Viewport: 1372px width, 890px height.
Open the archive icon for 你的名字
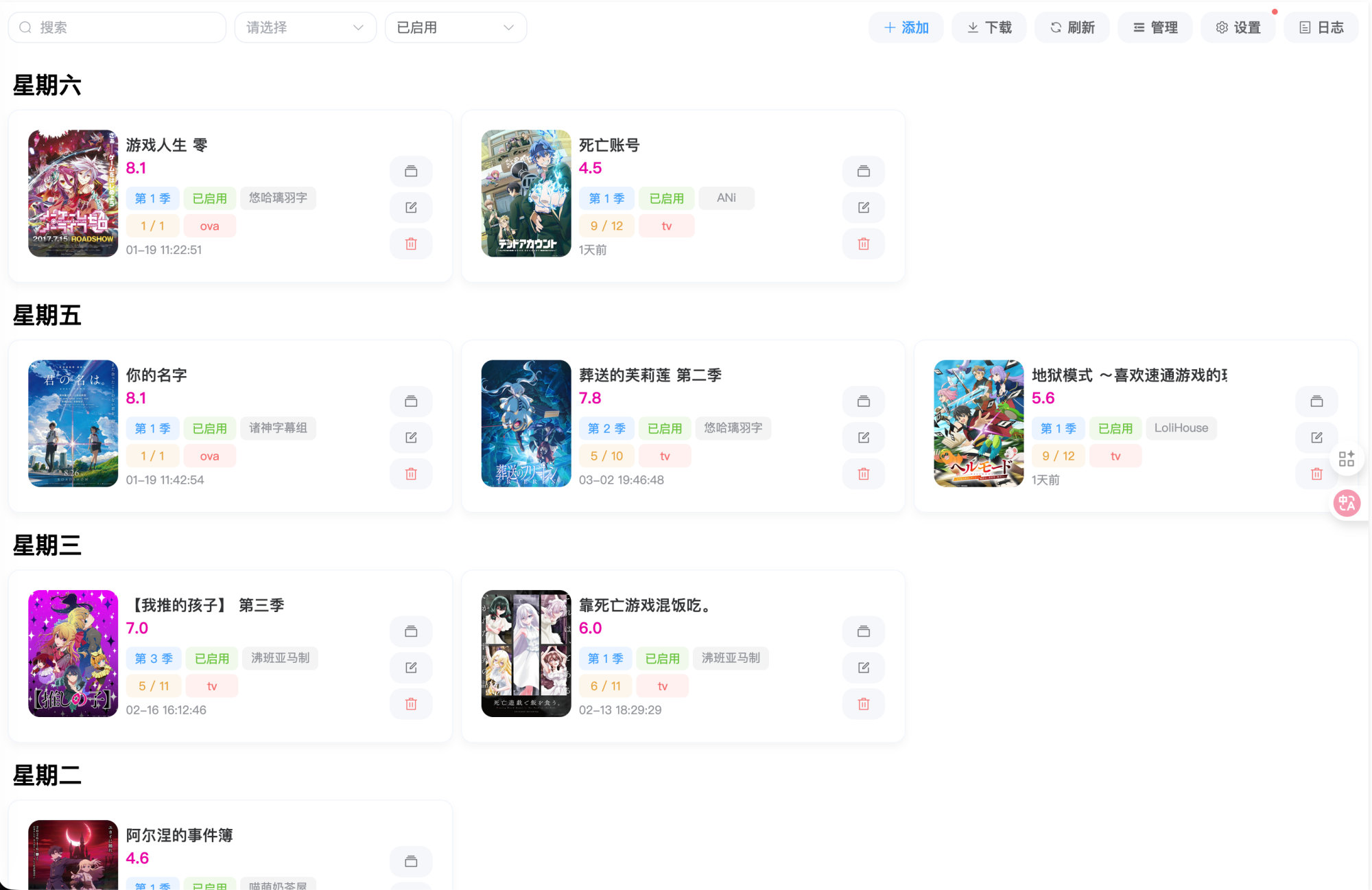pos(411,401)
